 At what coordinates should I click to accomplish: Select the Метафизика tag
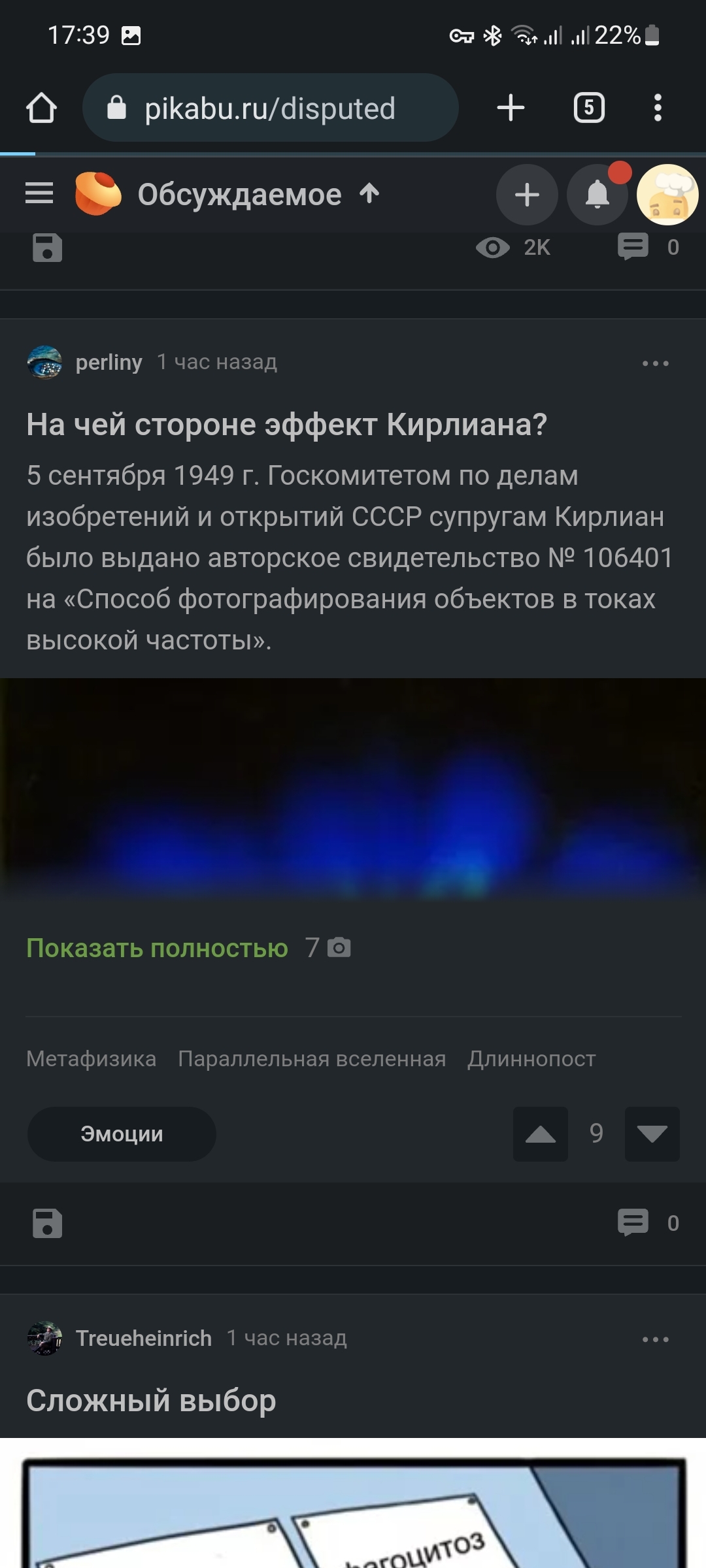click(91, 1058)
